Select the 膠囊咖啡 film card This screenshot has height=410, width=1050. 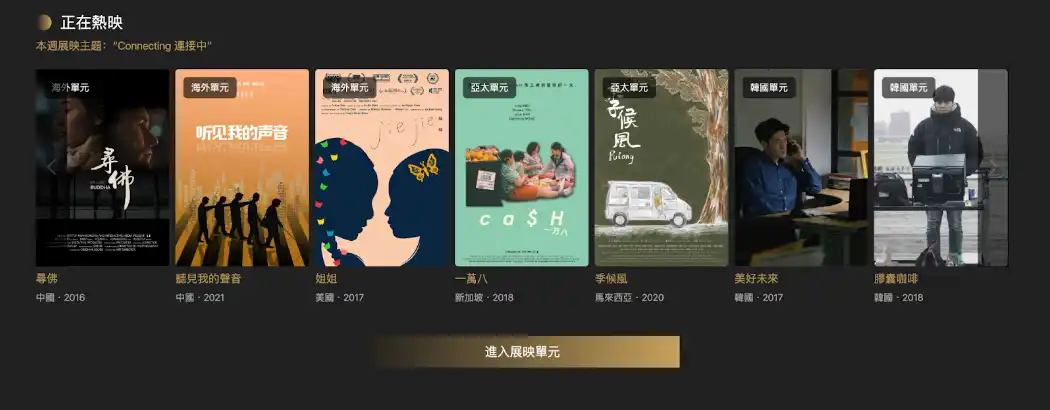[x=940, y=168]
